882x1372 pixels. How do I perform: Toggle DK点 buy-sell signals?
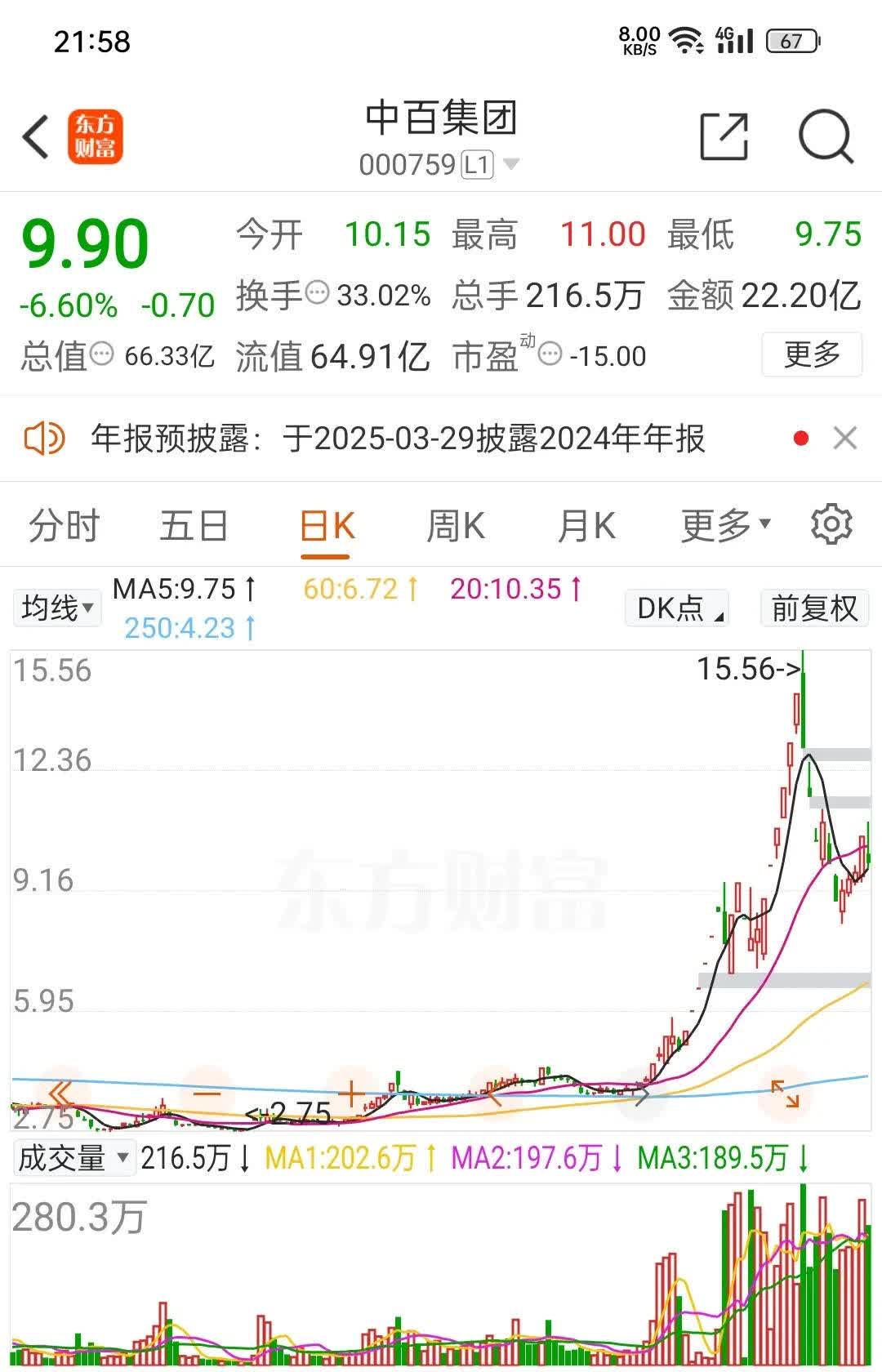point(675,608)
